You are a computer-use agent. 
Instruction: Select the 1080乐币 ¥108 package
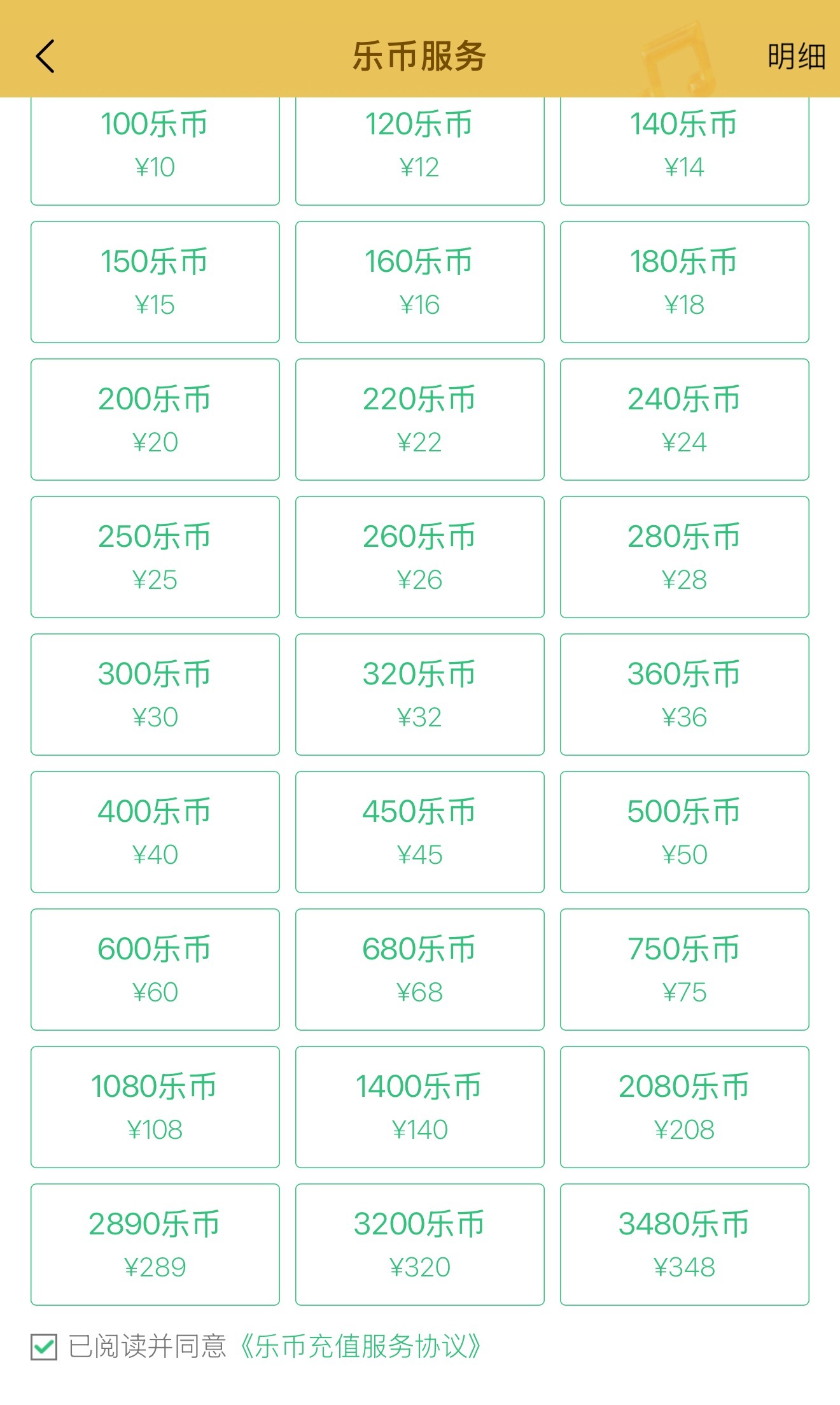click(155, 1107)
